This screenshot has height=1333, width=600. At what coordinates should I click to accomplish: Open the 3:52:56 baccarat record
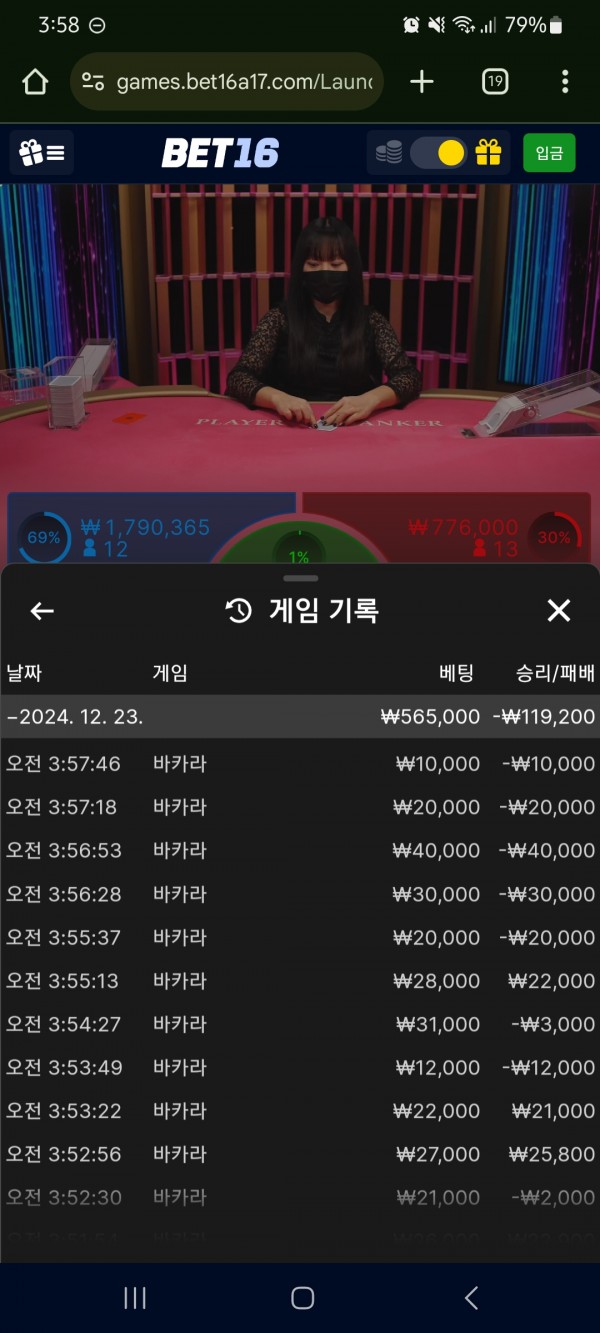coord(300,1155)
